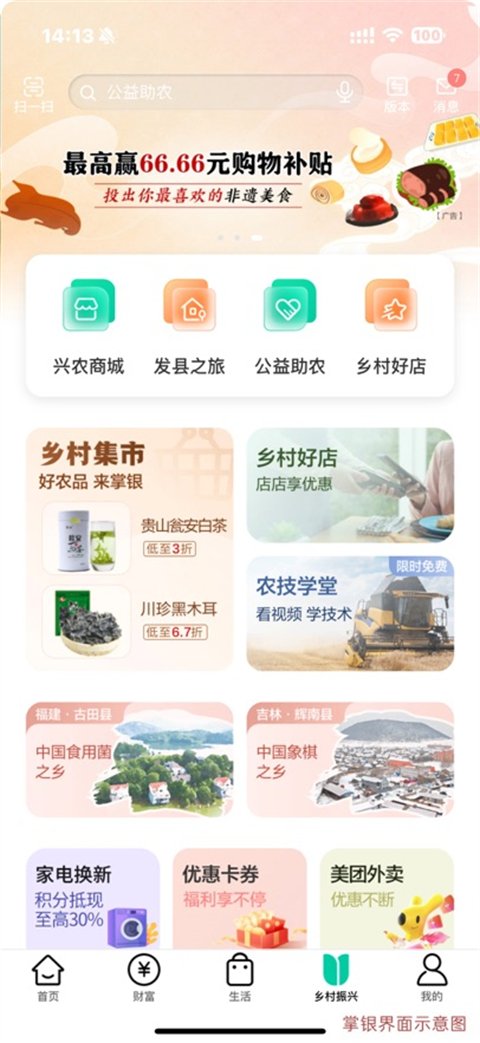Start voice search with the microphone
This screenshot has width=480, height=1043.
tap(344, 92)
